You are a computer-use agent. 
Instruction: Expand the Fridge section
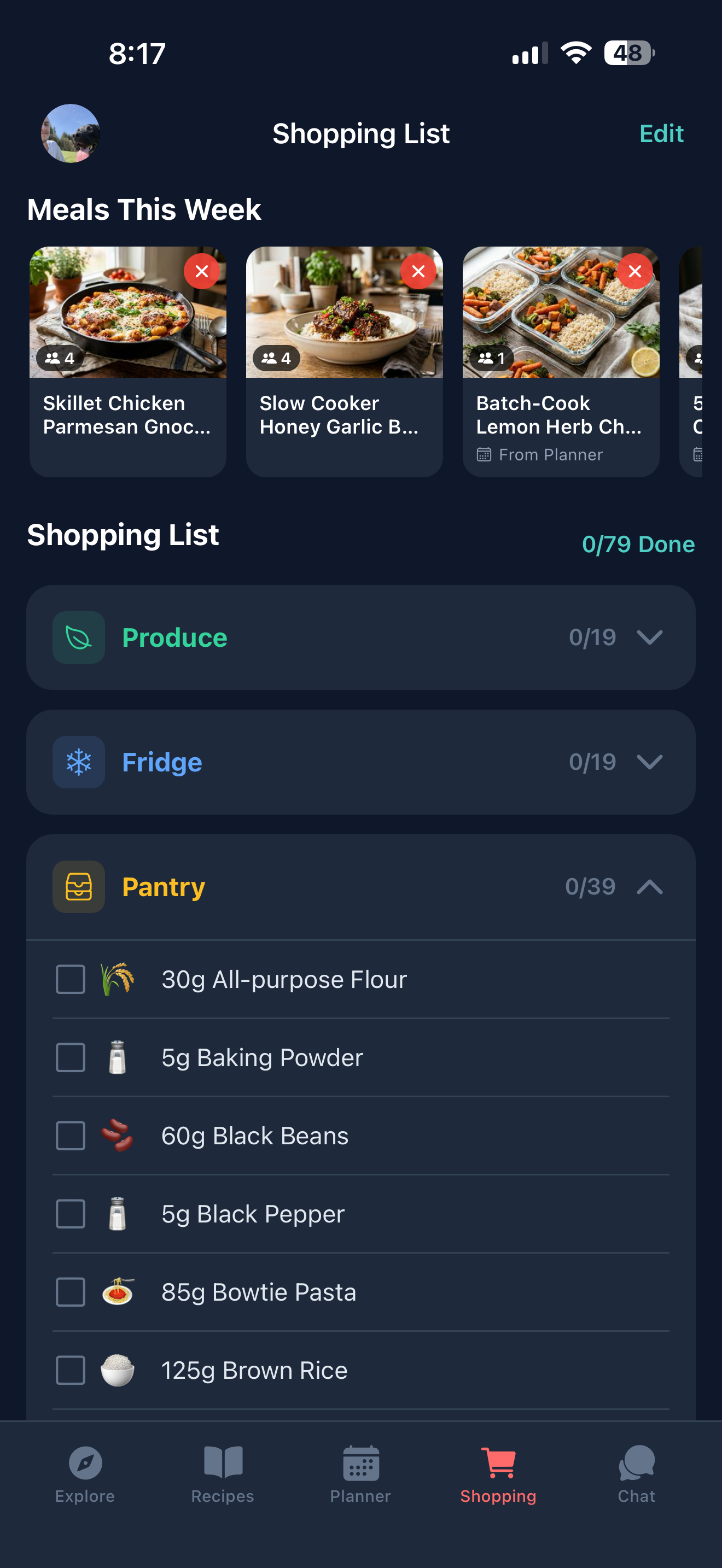coord(650,762)
